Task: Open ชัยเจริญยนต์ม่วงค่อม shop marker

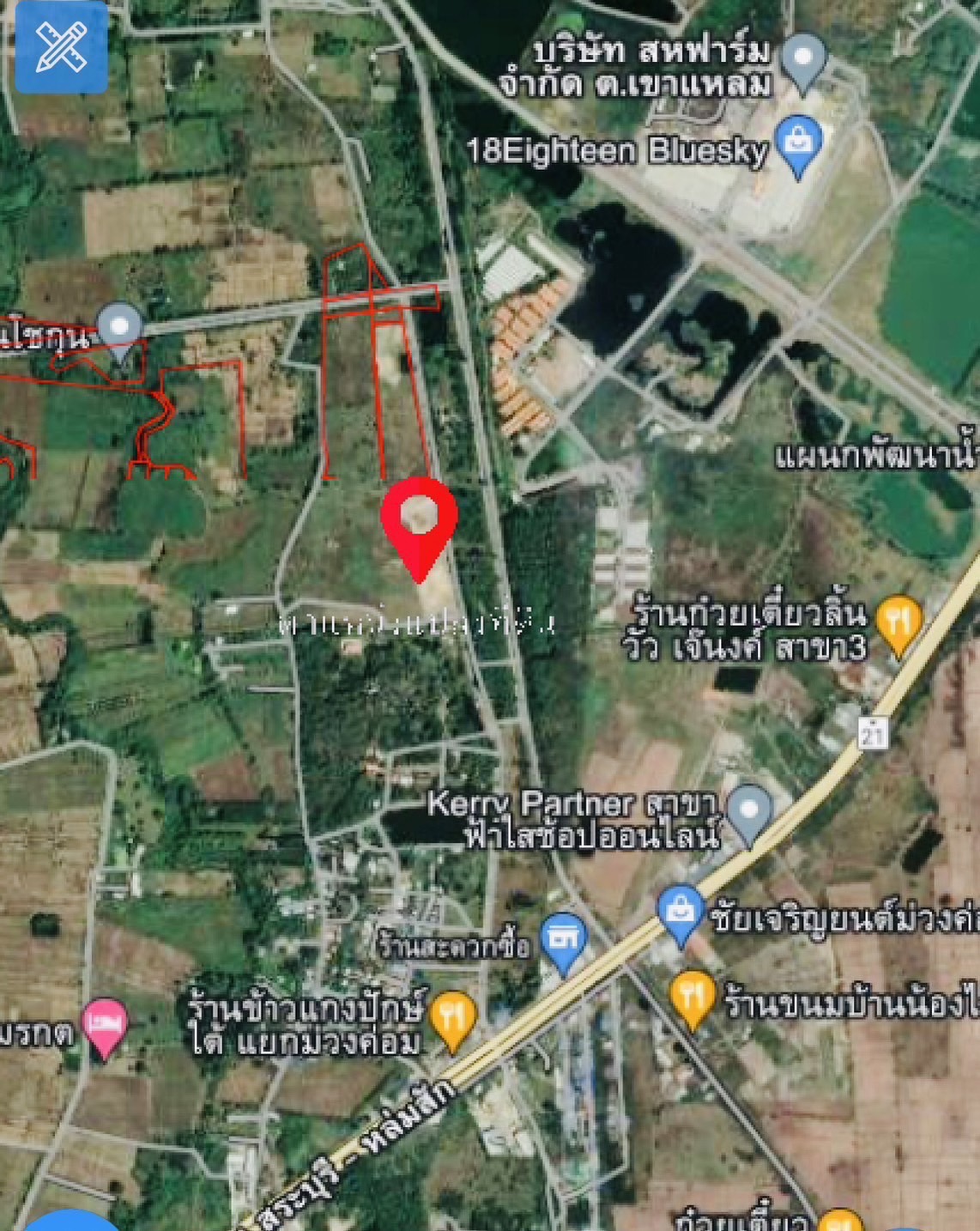Action: 681,913
